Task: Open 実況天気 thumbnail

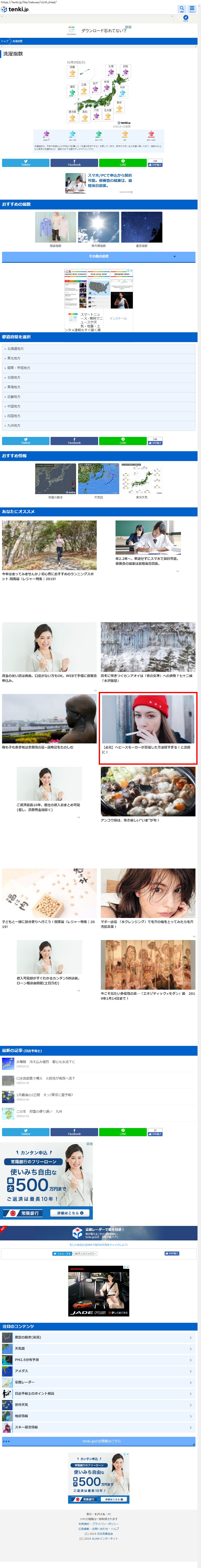Action: 141,479
